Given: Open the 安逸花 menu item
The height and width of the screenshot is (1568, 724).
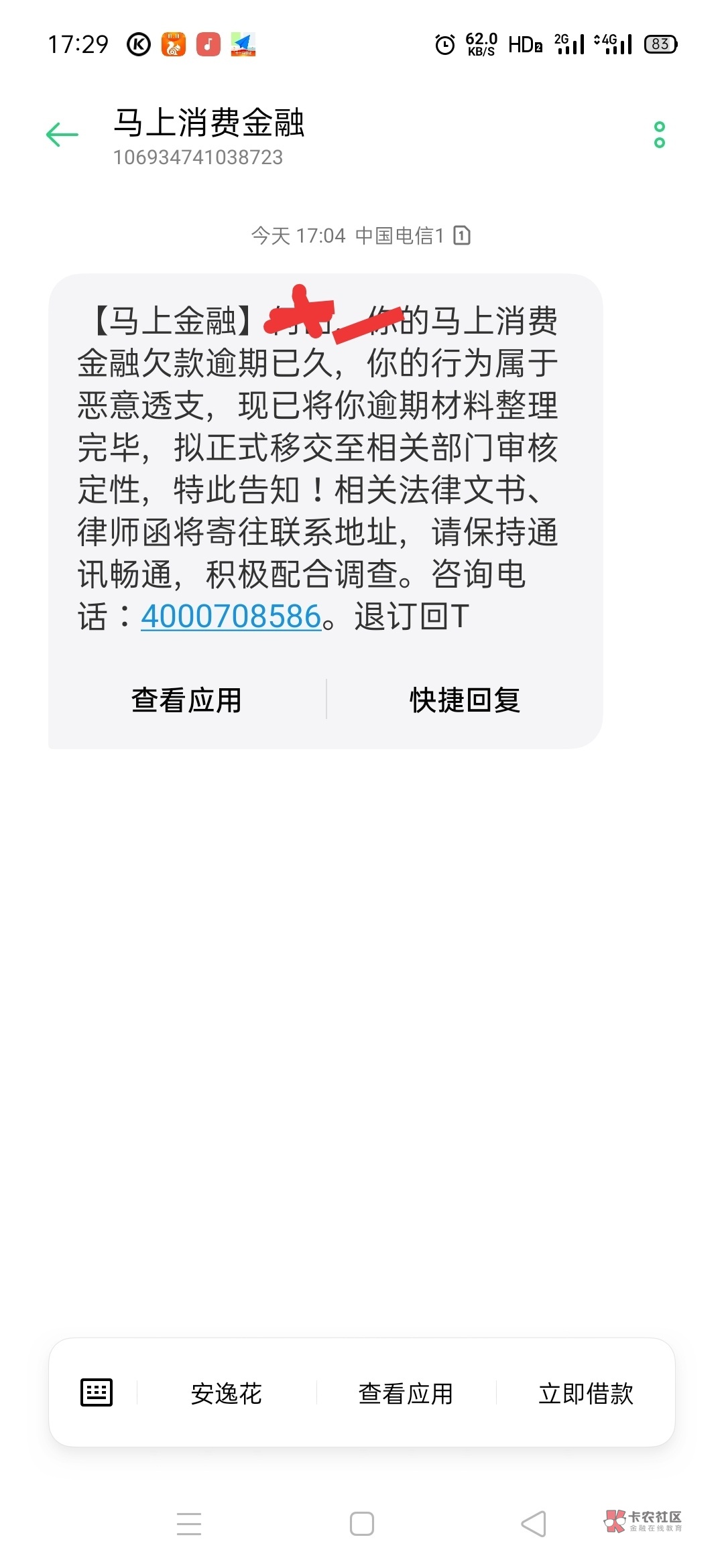Looking at the screenshot, I should (x=227, y=1393).
